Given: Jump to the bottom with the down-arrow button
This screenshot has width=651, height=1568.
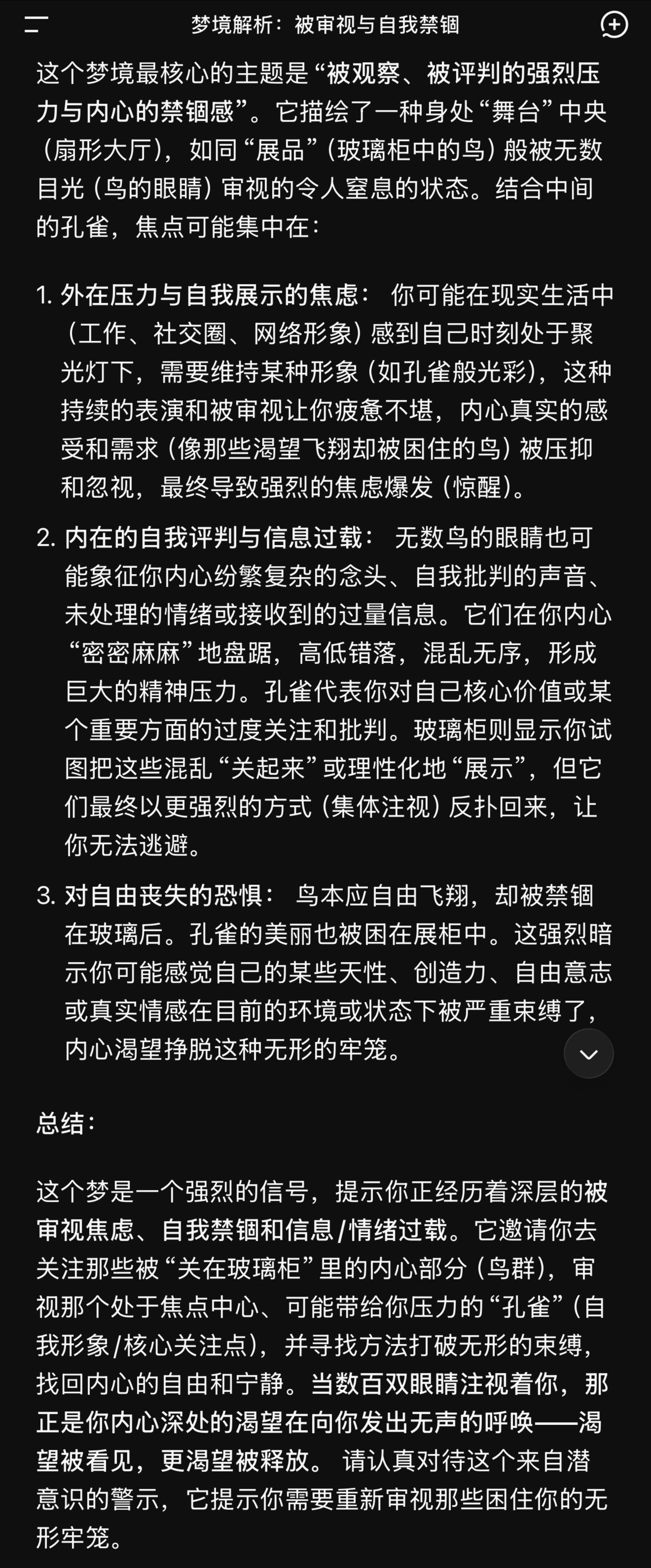Looking at the screenshot, I should click(588, 1054).
